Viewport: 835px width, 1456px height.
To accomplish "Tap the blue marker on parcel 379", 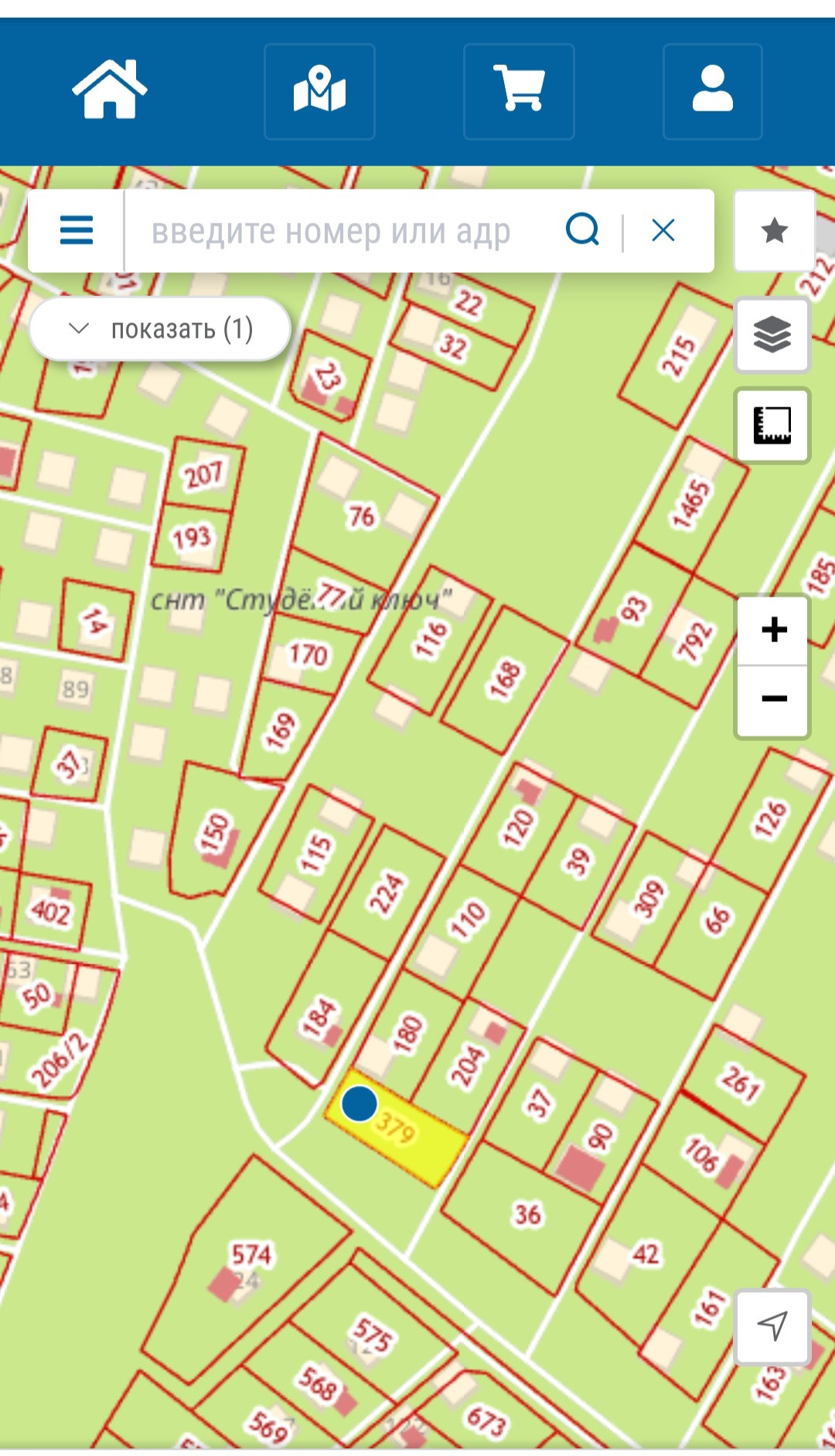I will tap(360, 1104).
